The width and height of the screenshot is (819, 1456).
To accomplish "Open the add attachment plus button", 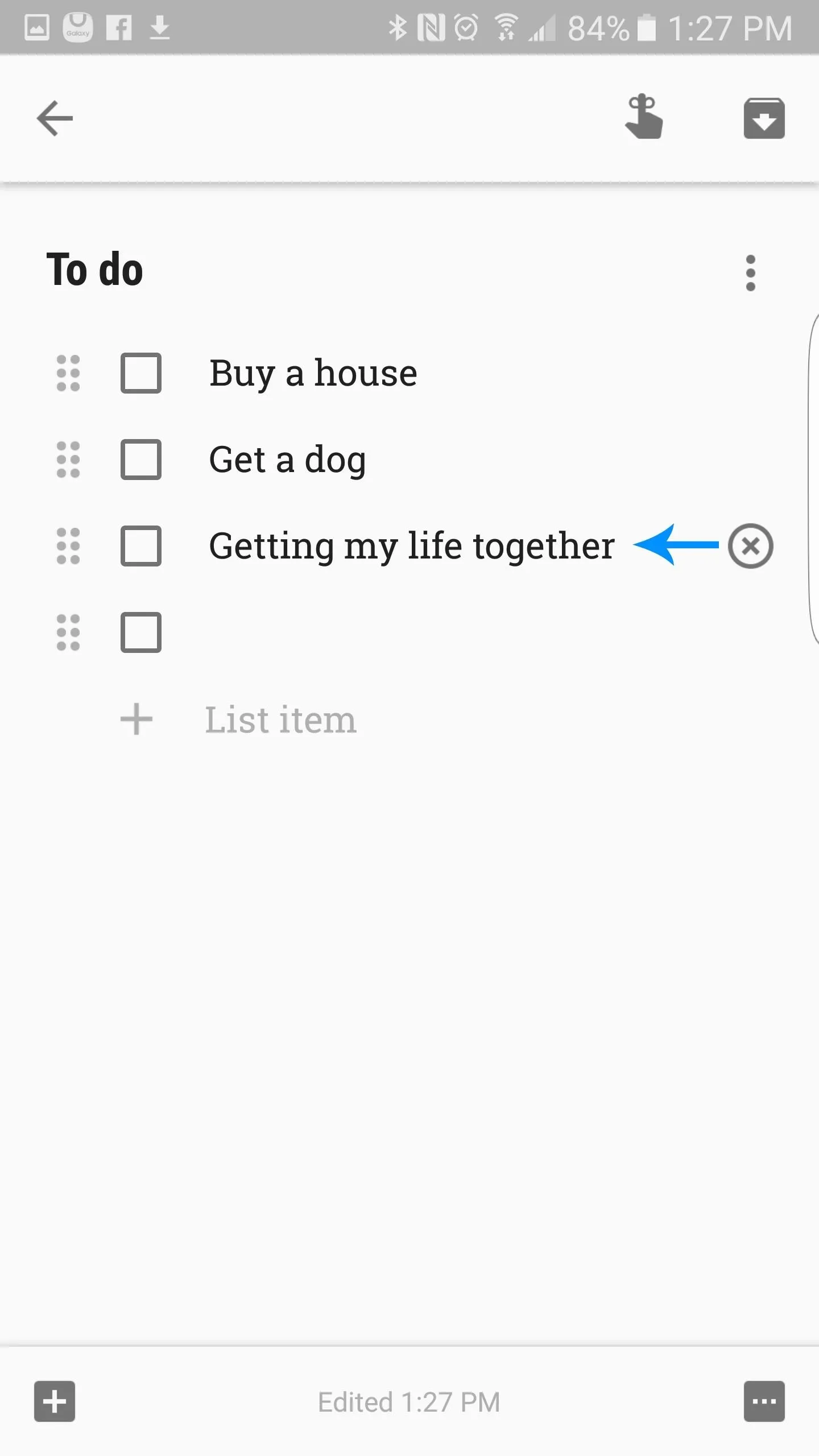I will pyautogui.click(x=55, y=1401).
